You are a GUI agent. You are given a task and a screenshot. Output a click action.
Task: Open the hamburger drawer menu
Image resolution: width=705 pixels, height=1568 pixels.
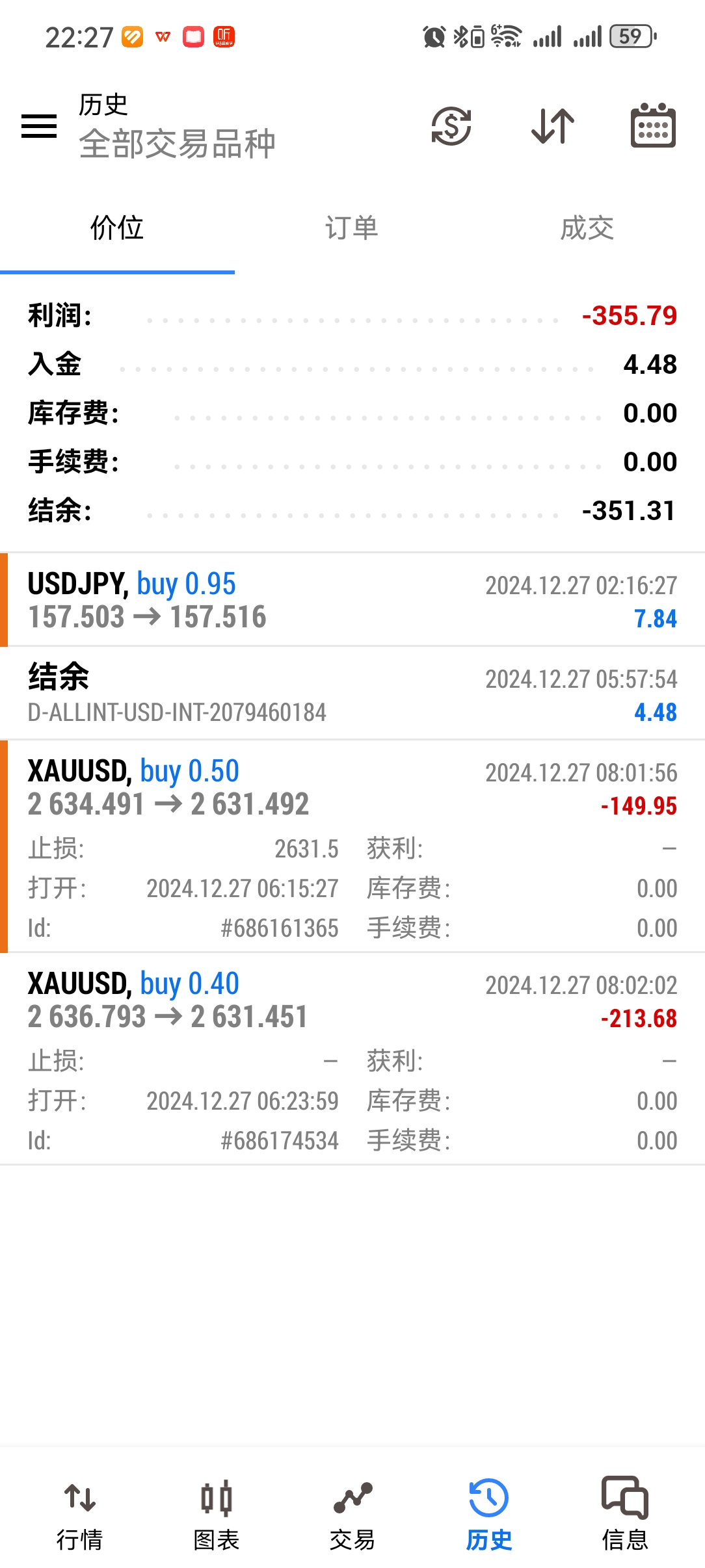[39, 126]
